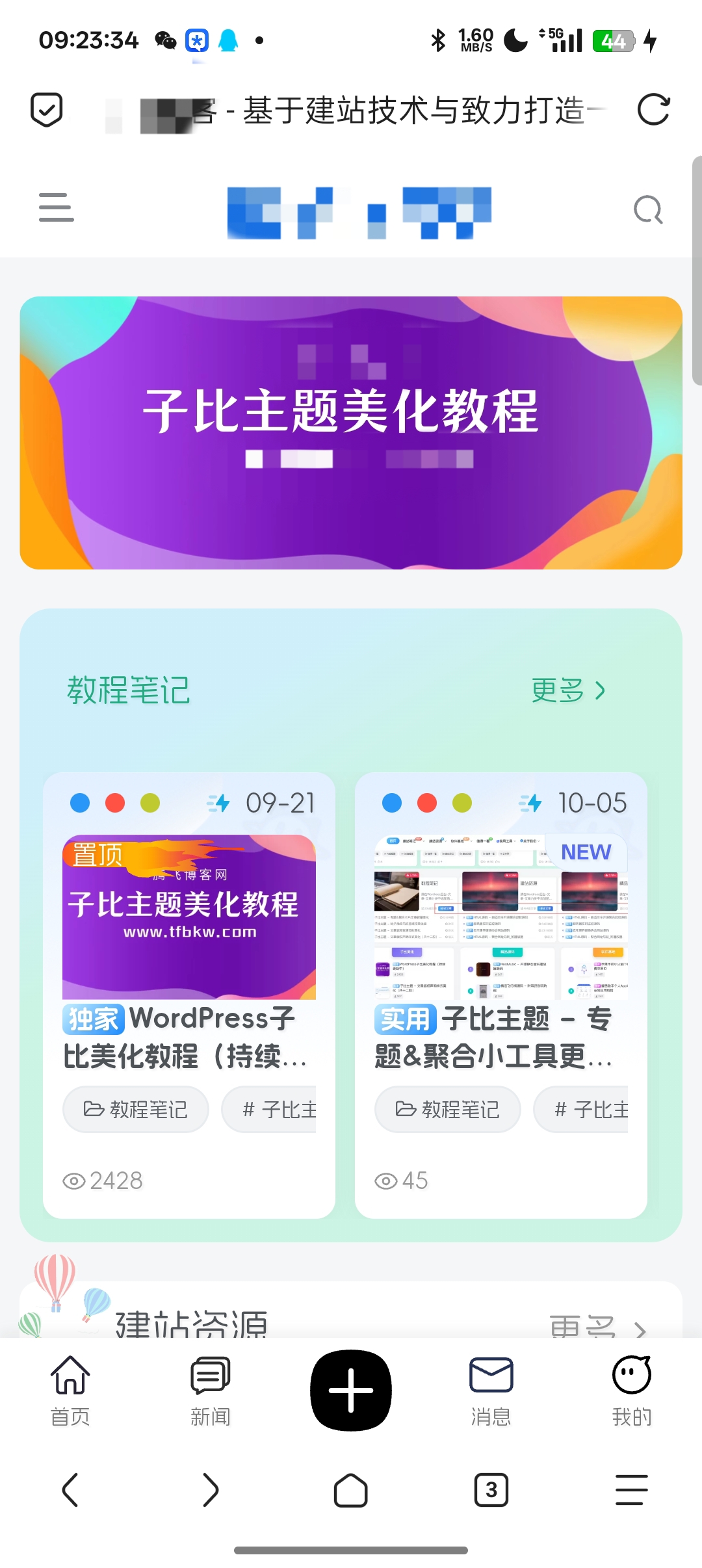Tap the 首页 home icon in bottom bar
The height and width of the screenshot is (1568, 702).
[x=70, y=1389]
